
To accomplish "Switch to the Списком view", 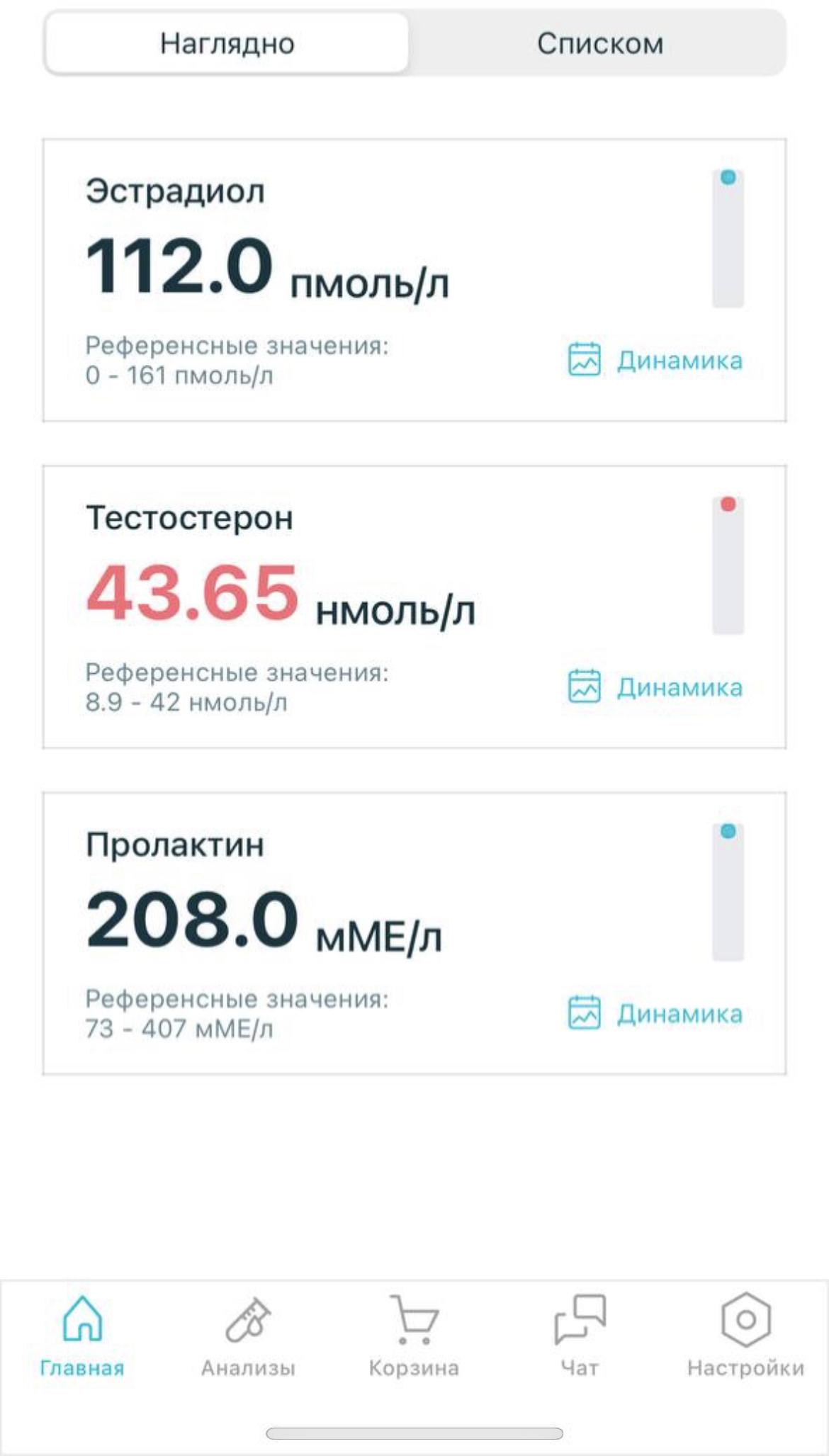I will 599,44.
